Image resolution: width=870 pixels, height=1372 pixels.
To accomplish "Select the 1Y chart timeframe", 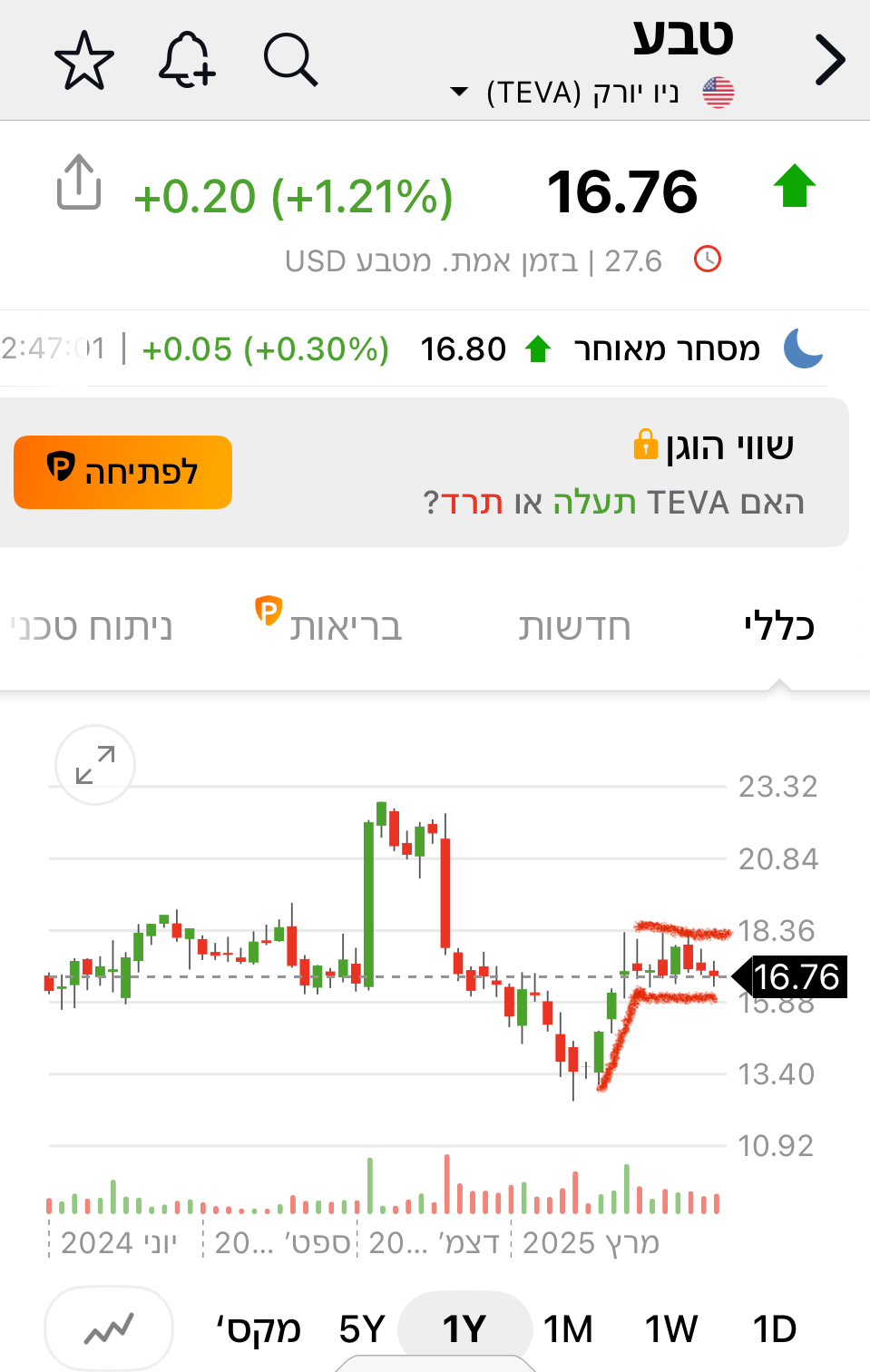I will [464, 1329].
